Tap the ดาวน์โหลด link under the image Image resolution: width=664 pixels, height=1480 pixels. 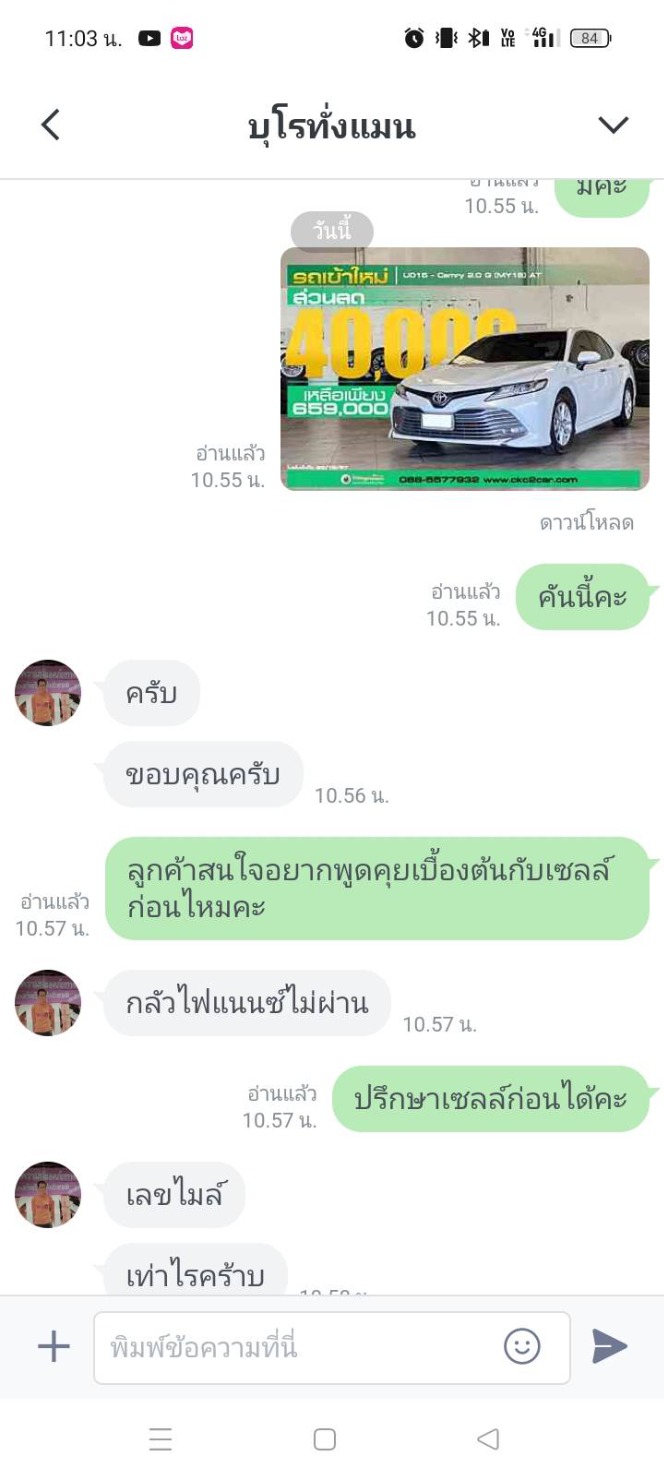point(587,522)
